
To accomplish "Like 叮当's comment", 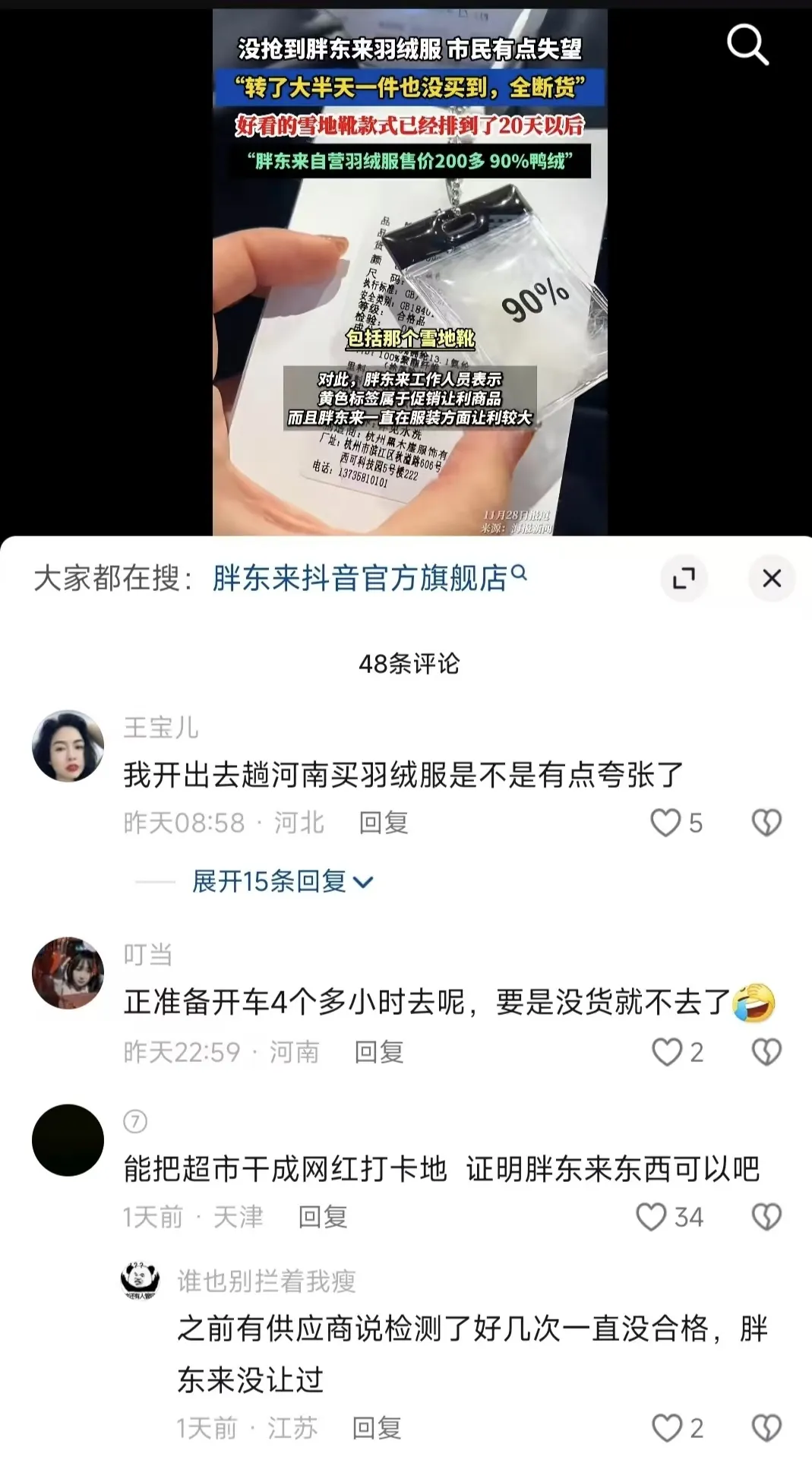I will pos(667,1052).
